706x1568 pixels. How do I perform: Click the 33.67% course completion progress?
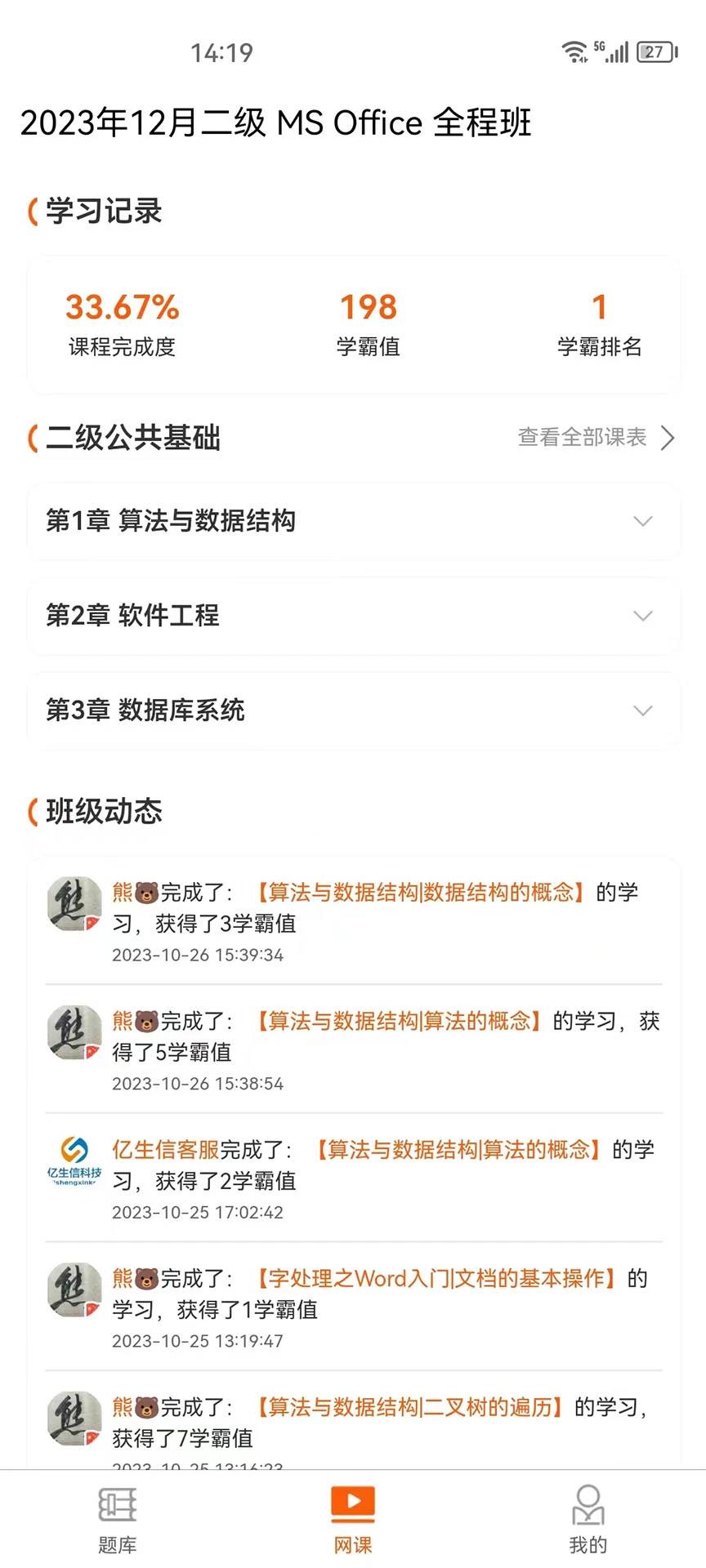point(121,307)
